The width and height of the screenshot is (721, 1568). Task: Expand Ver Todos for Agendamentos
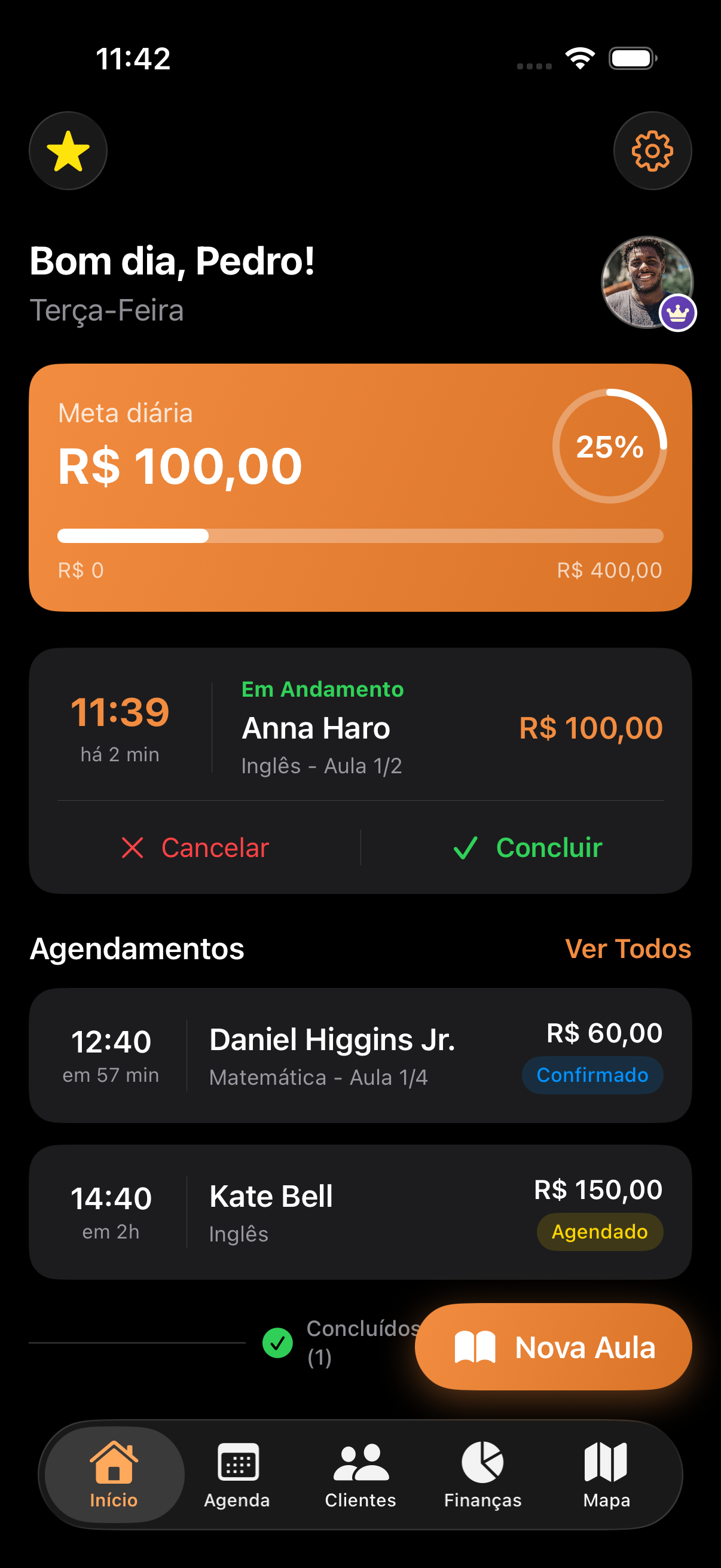pos(628,949)
